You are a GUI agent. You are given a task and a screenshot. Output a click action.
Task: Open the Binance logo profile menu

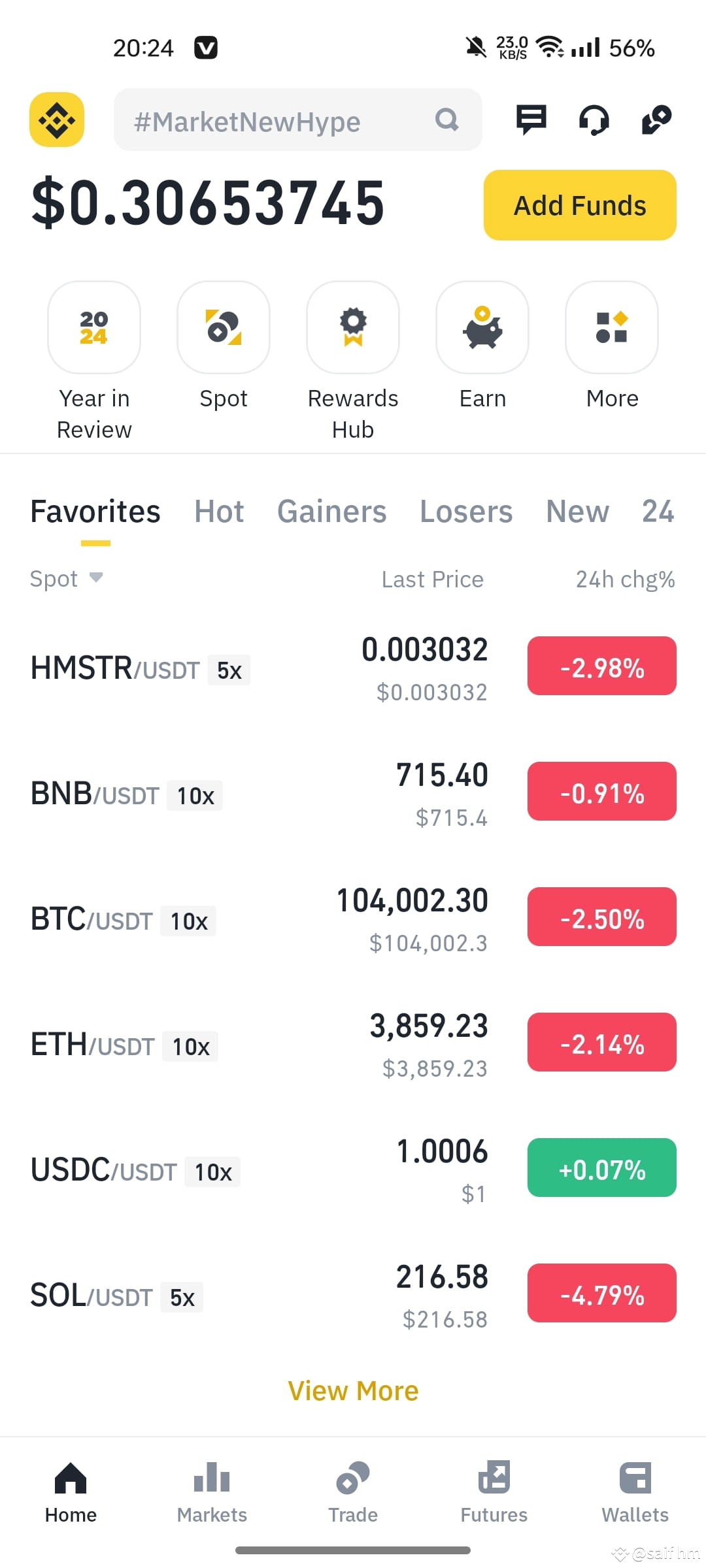pos(57,120)
